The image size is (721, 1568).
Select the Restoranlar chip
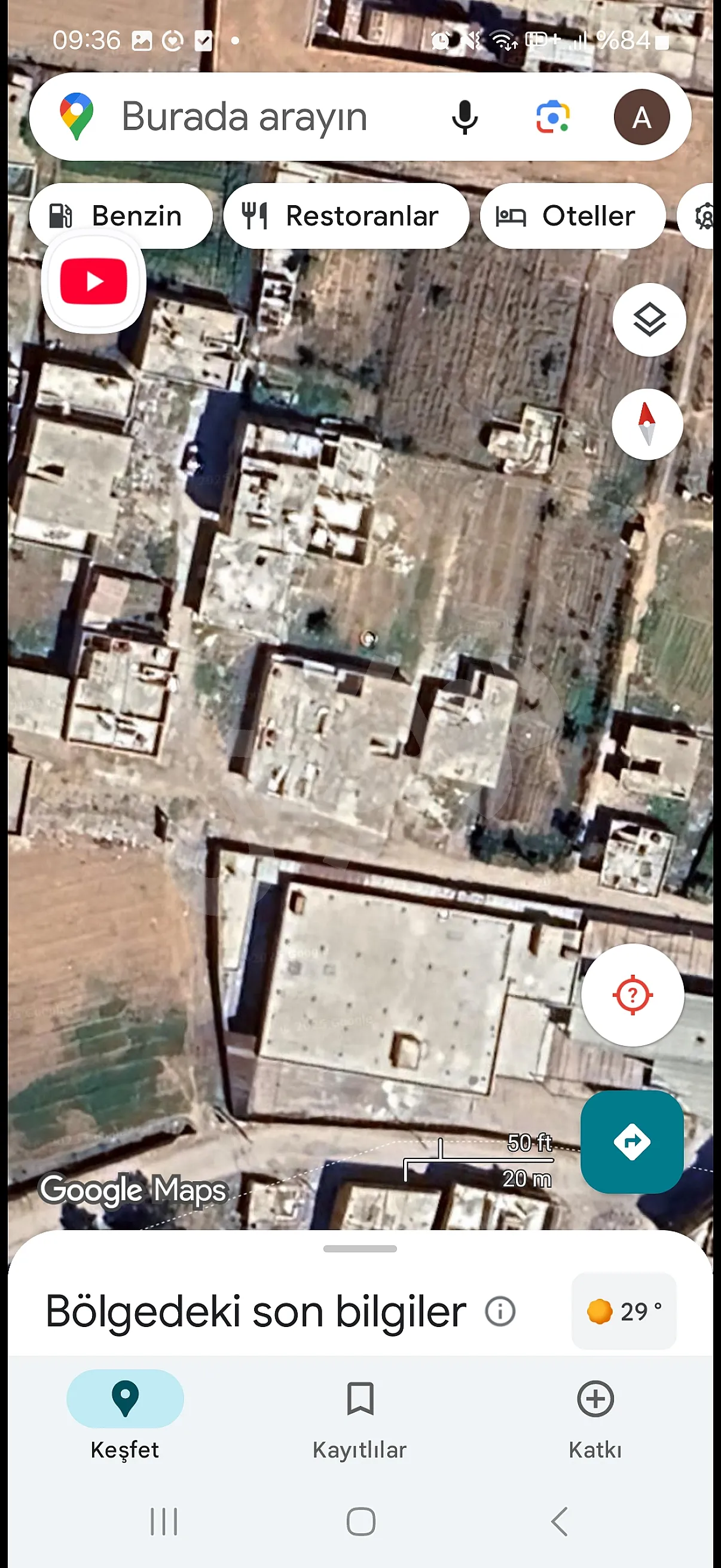coord(346,216)
